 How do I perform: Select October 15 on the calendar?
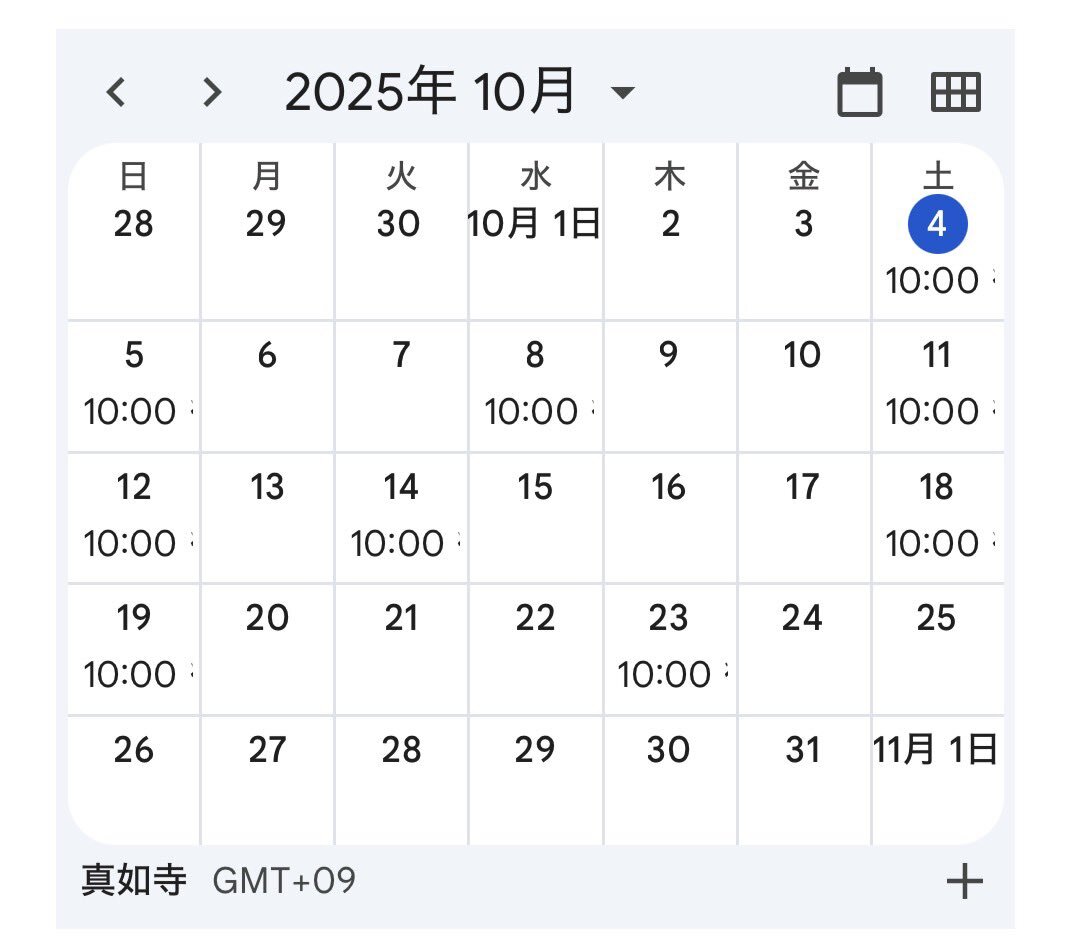[x=535, y=488]
